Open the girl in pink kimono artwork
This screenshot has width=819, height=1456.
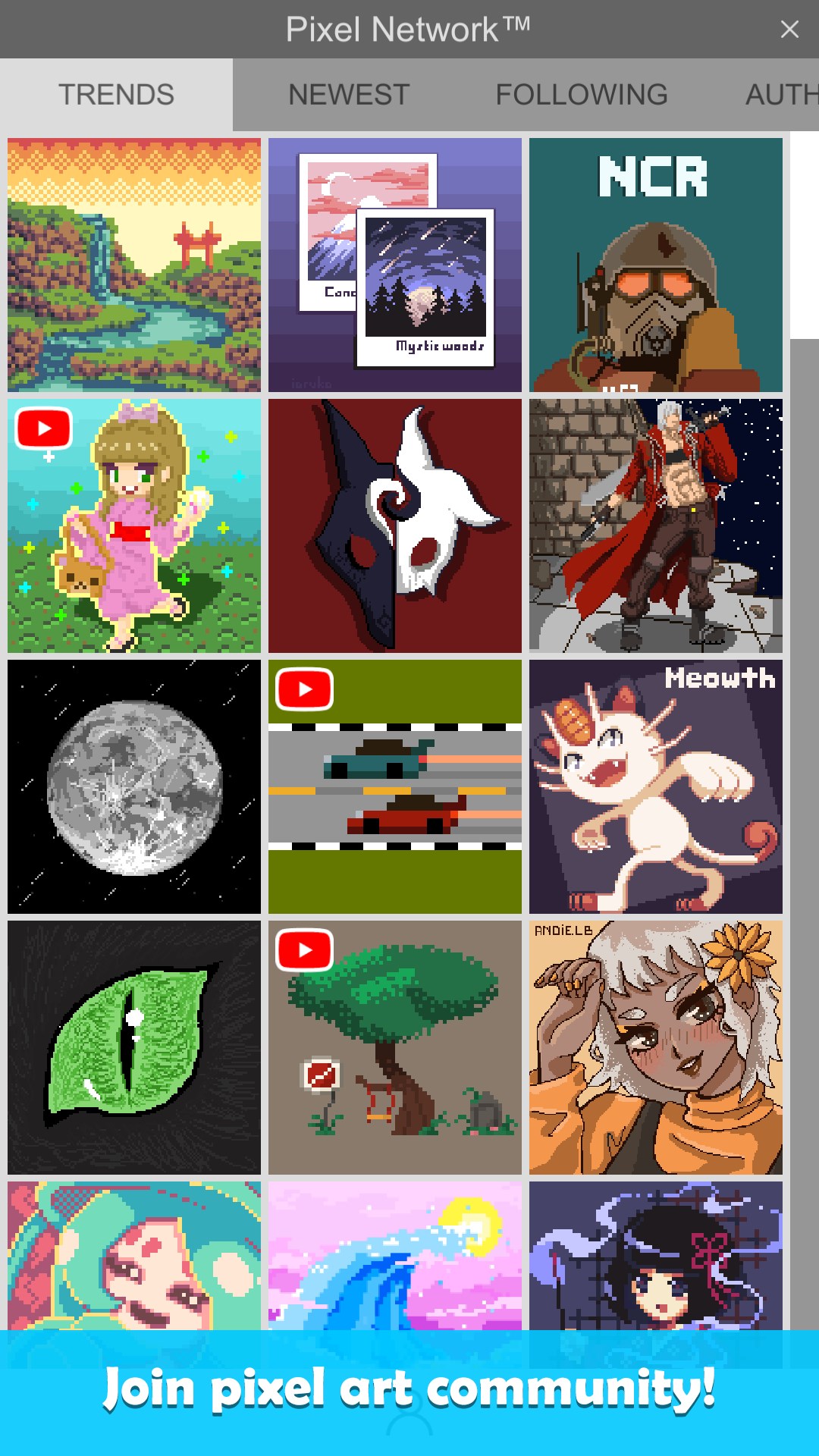point(134,526)
